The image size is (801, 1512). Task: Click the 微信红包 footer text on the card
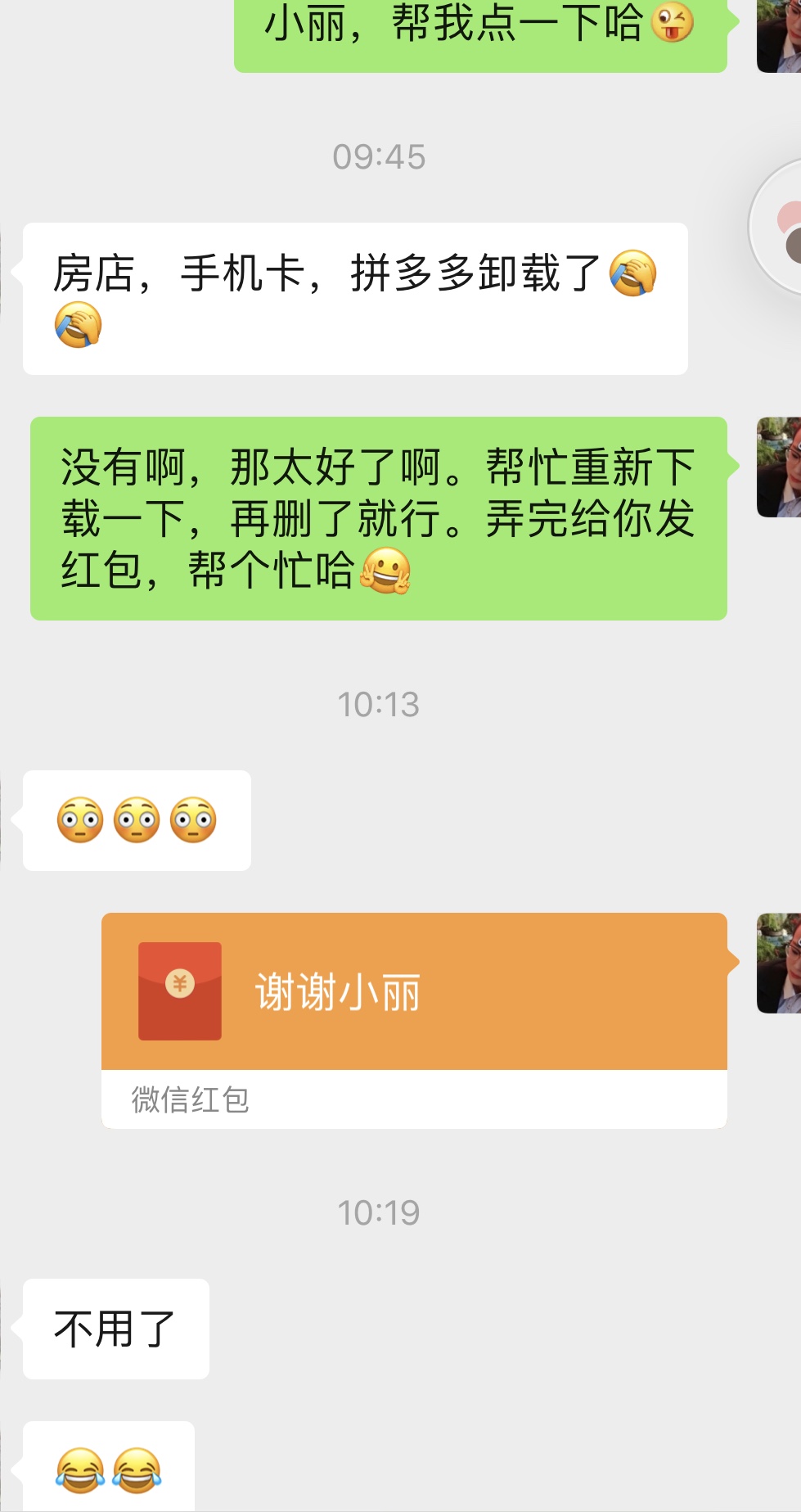[x=191, y=1099]
